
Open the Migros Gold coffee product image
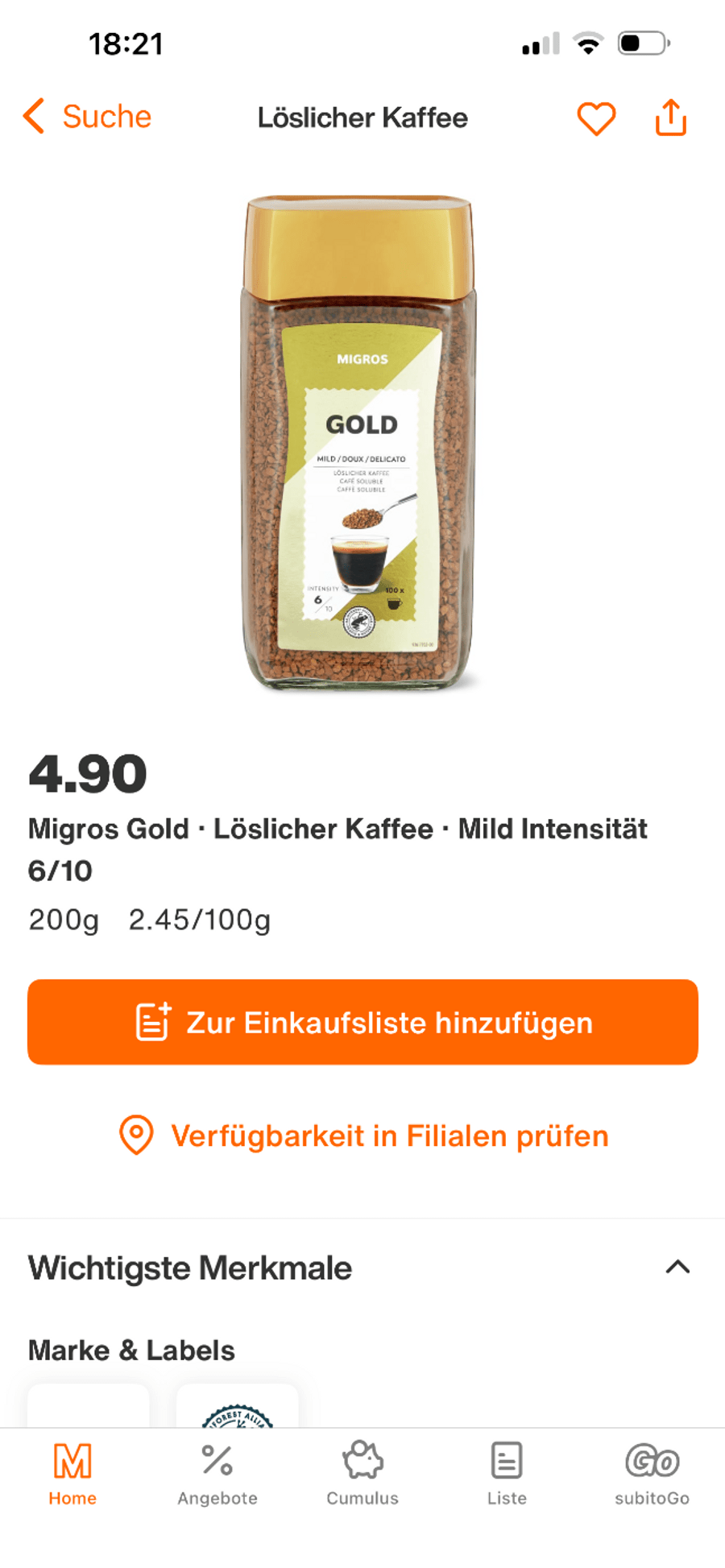coord(360,443)
